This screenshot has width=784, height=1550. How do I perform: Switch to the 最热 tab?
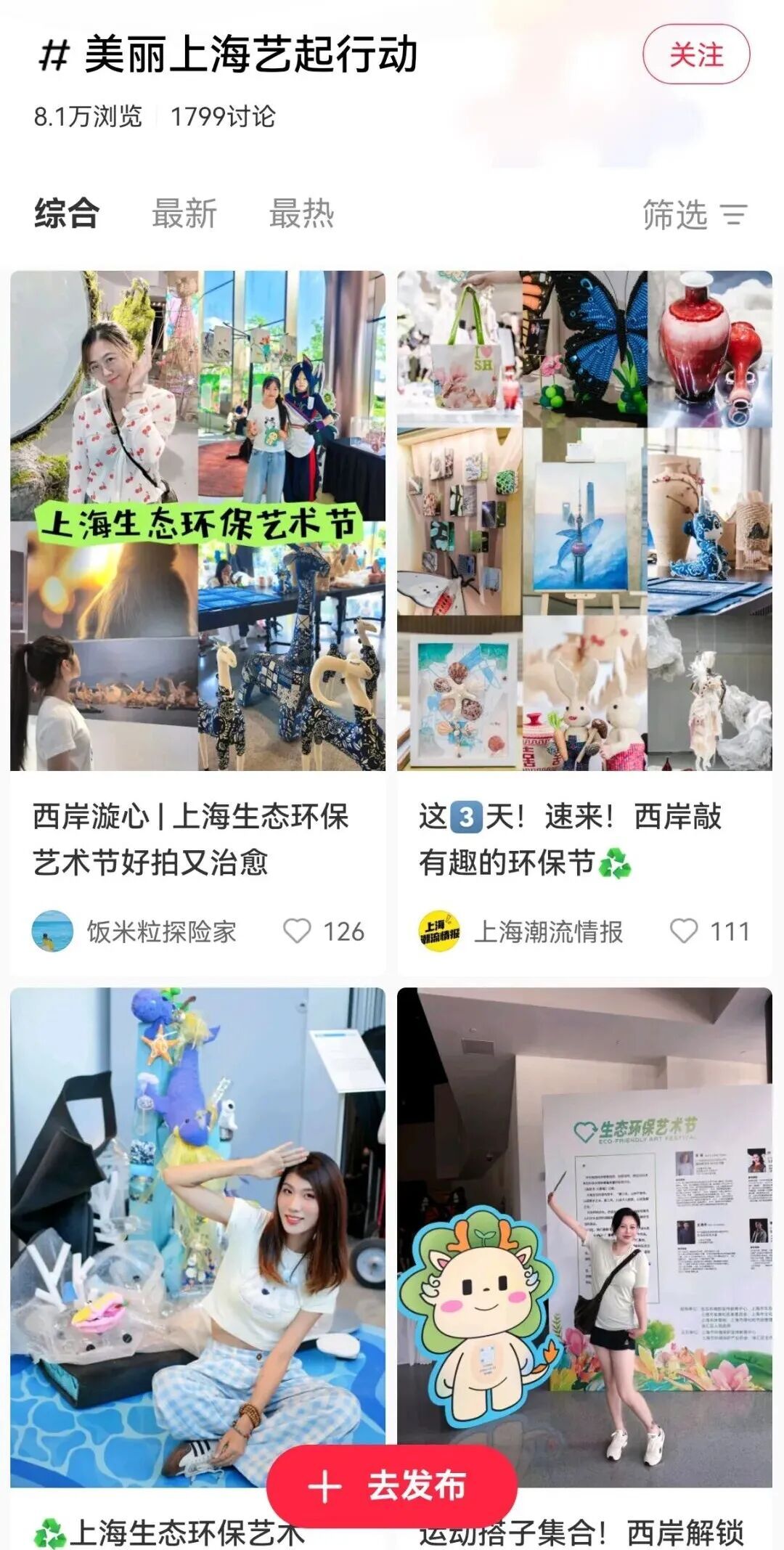click(301, 214)
